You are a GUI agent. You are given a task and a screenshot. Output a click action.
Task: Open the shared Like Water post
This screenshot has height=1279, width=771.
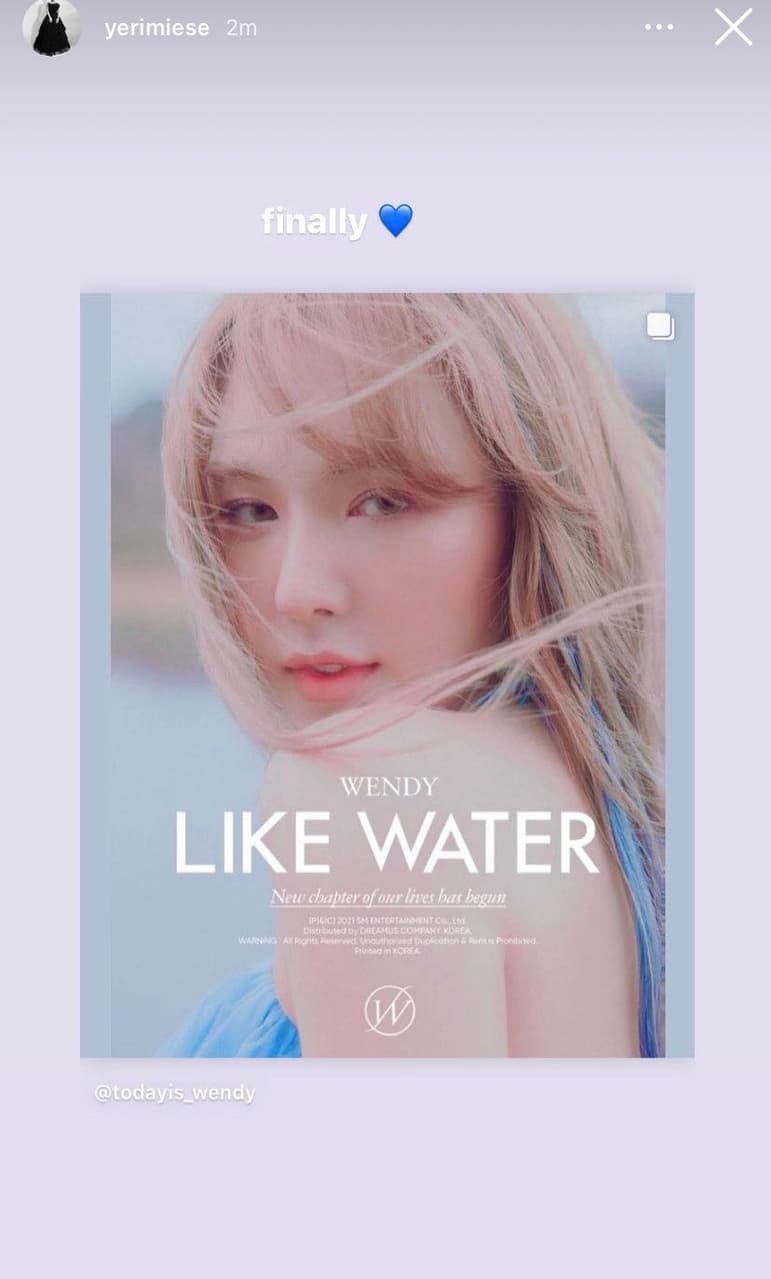point(387,674)
